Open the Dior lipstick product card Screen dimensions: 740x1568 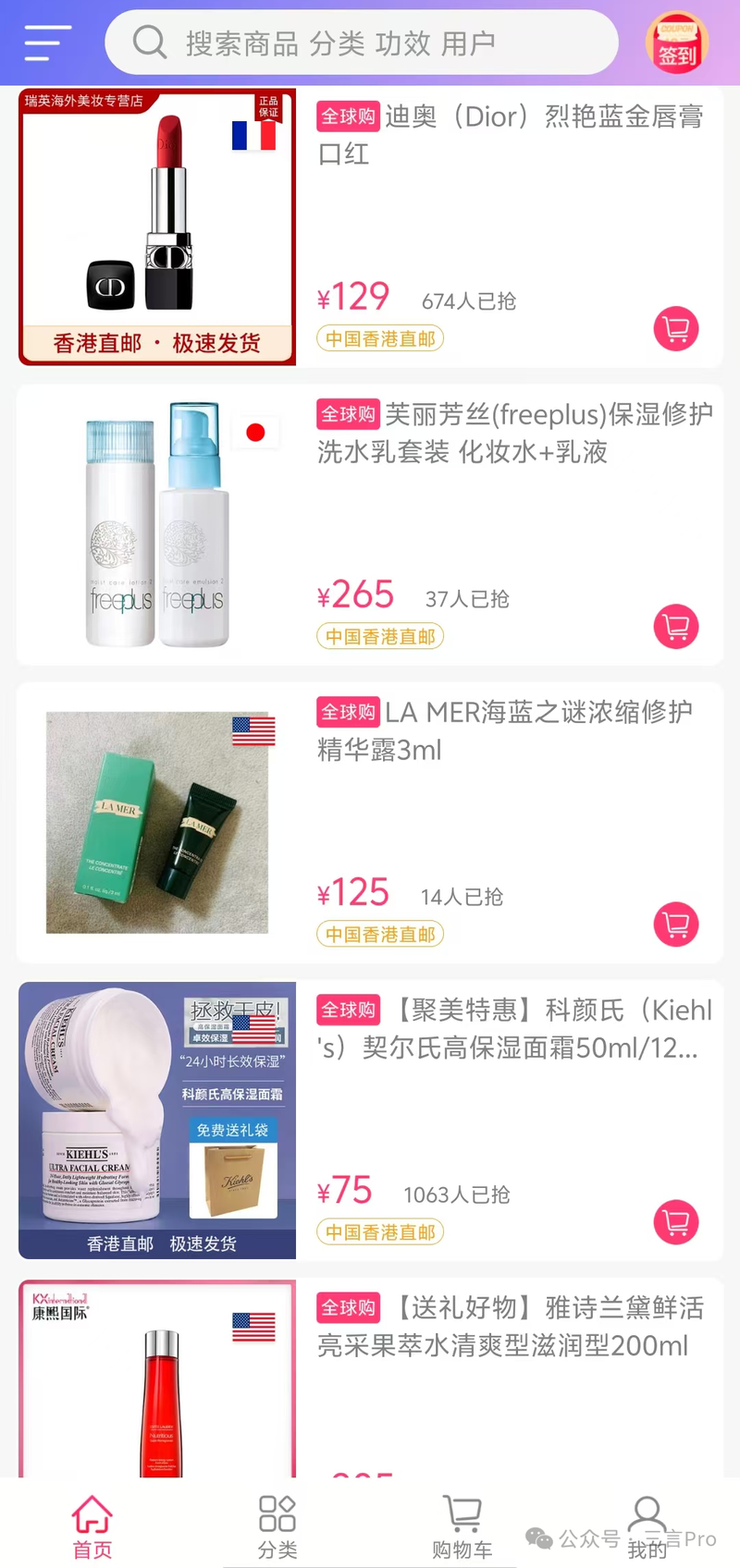(x=370, y=227)
